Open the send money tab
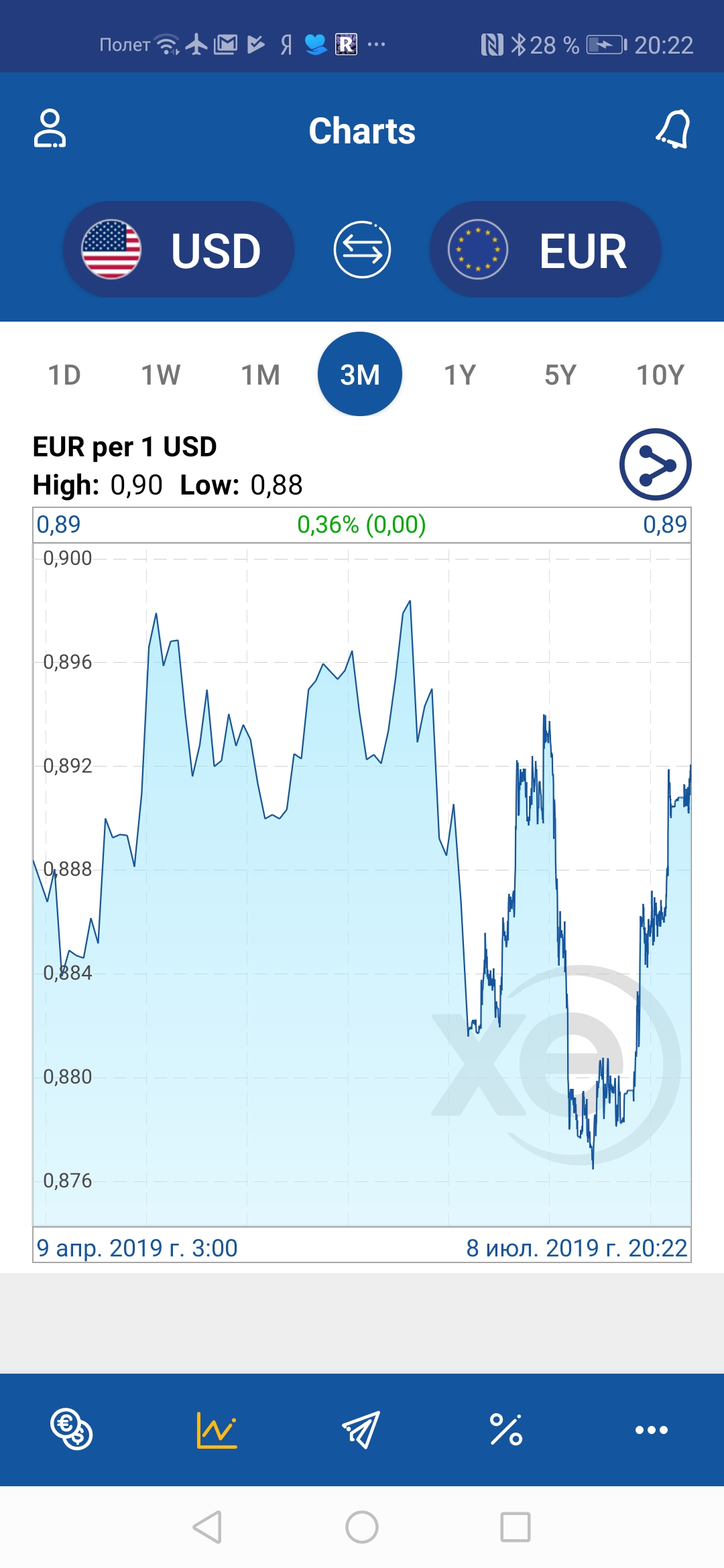This screenshot has height=1568, width=724. tap(361, 1429)
